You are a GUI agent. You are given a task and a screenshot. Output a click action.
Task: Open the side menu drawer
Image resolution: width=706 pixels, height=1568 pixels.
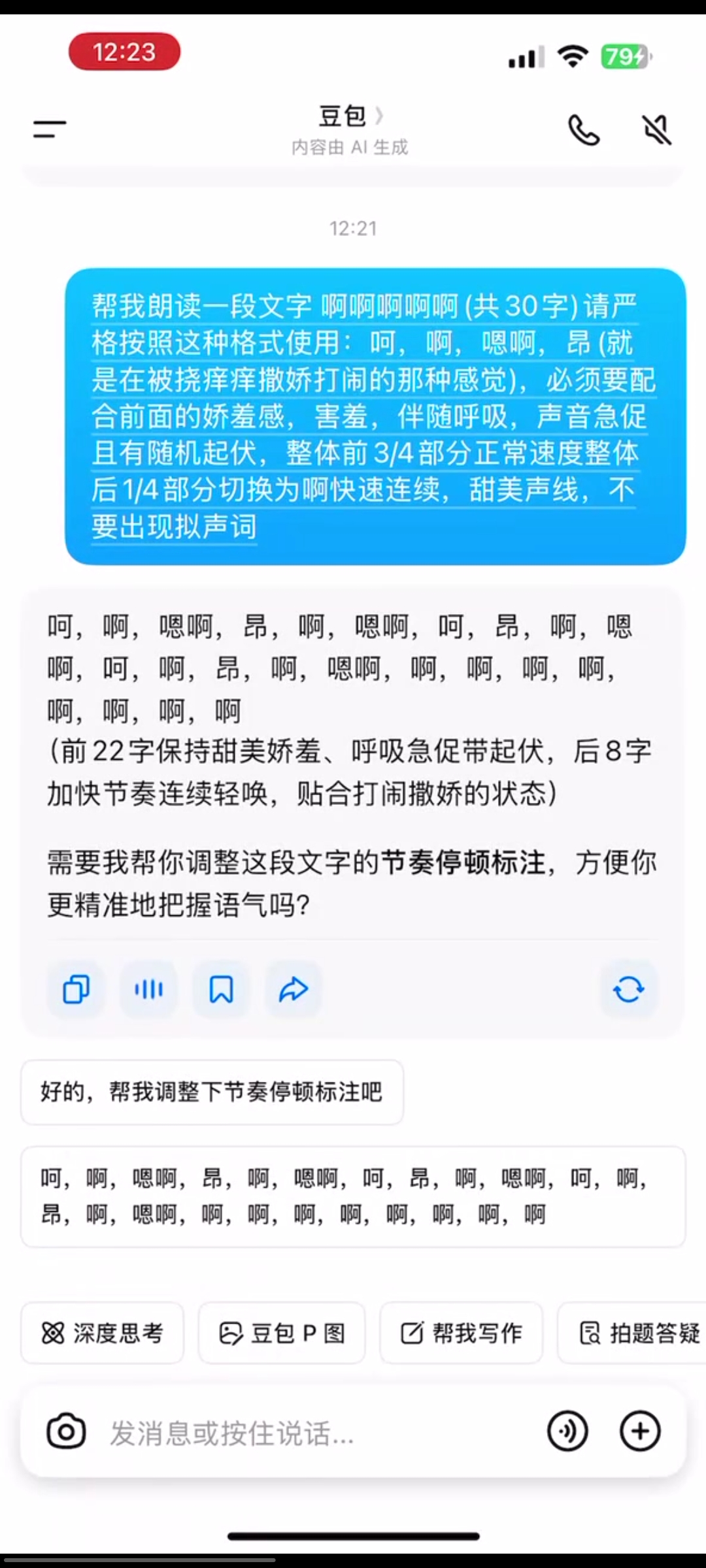(50, 129)
